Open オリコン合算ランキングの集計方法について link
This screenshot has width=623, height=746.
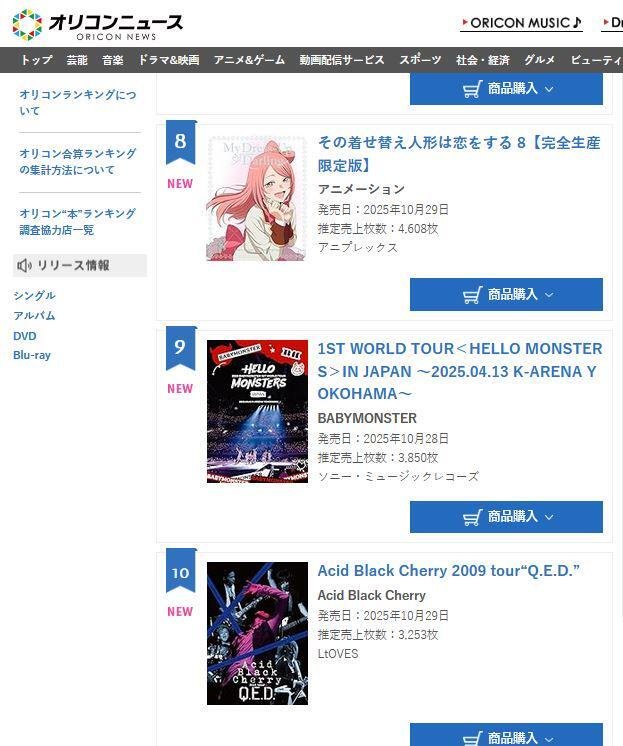tap(77, 162)
